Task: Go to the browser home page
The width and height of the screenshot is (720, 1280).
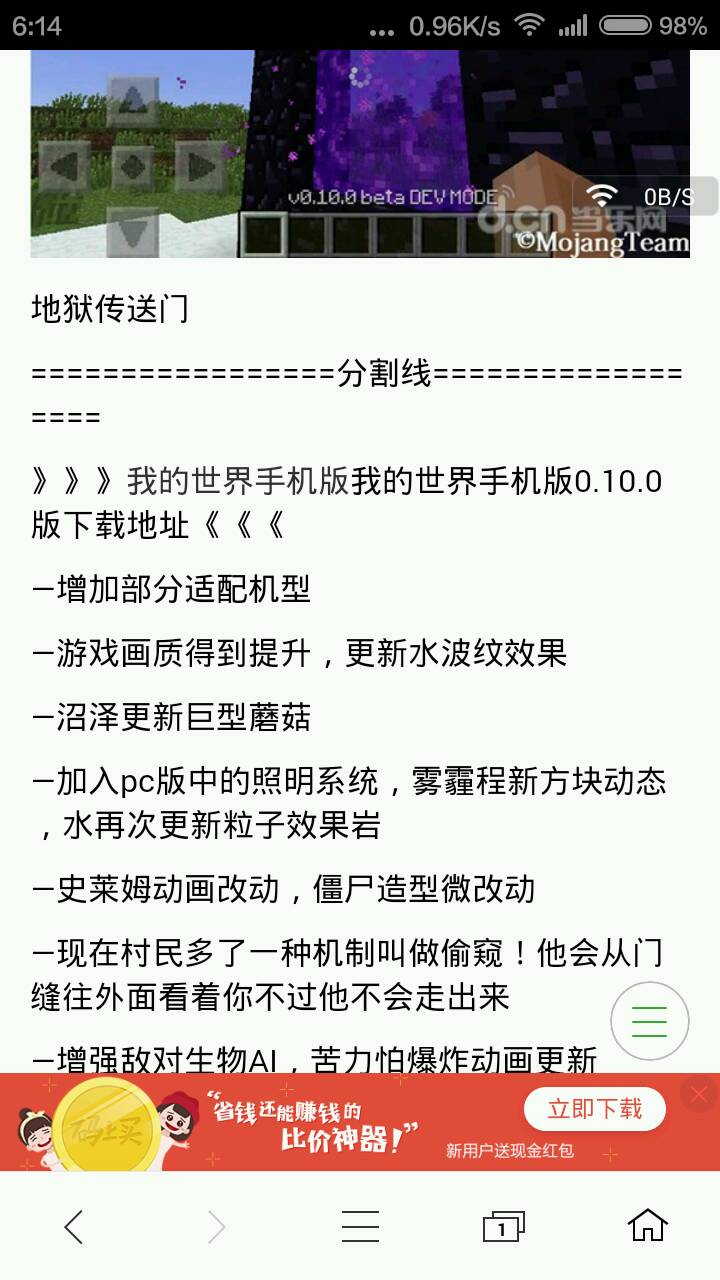Action: (647, 1226)
